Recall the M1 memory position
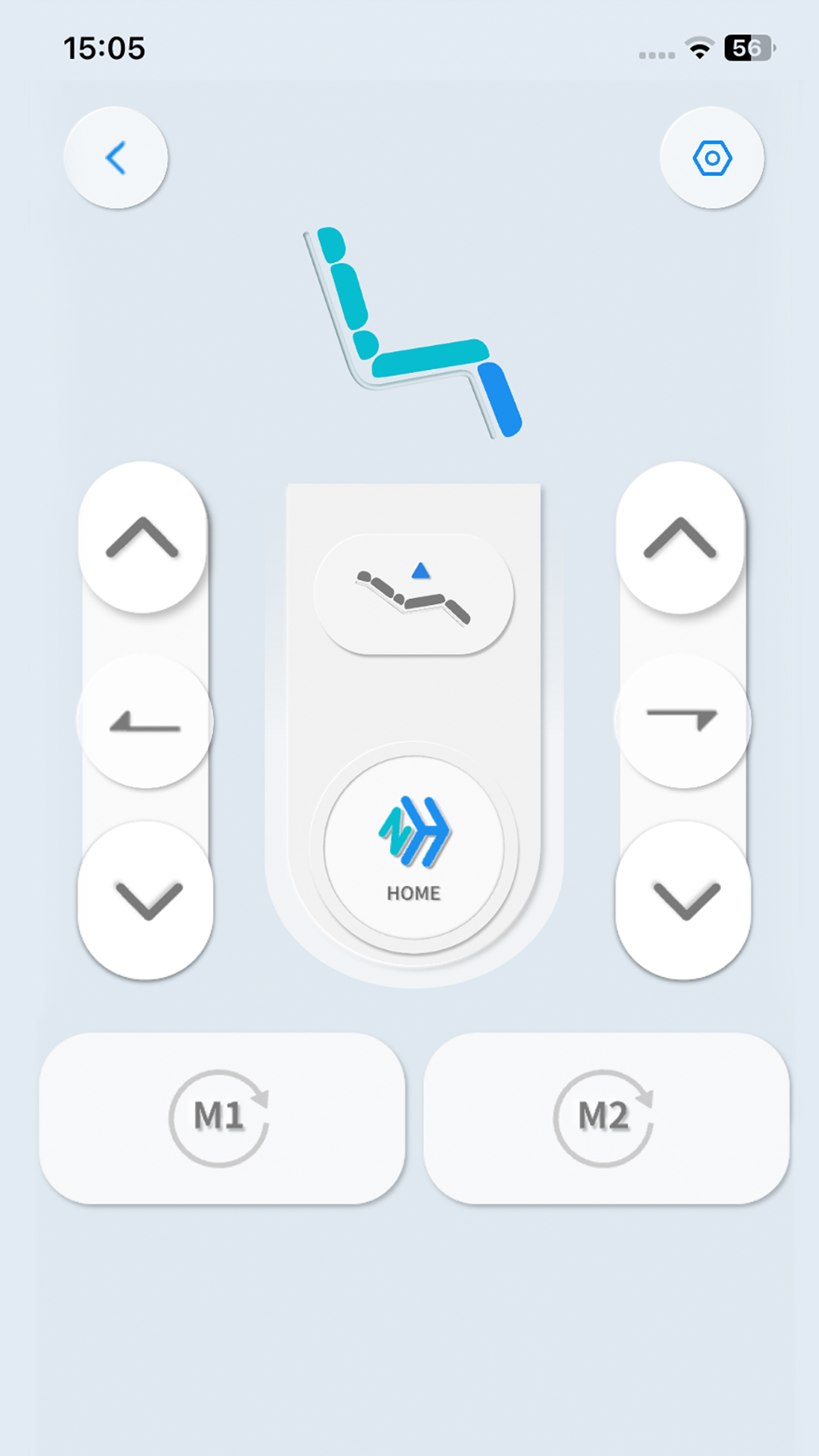 (221, 1118)
